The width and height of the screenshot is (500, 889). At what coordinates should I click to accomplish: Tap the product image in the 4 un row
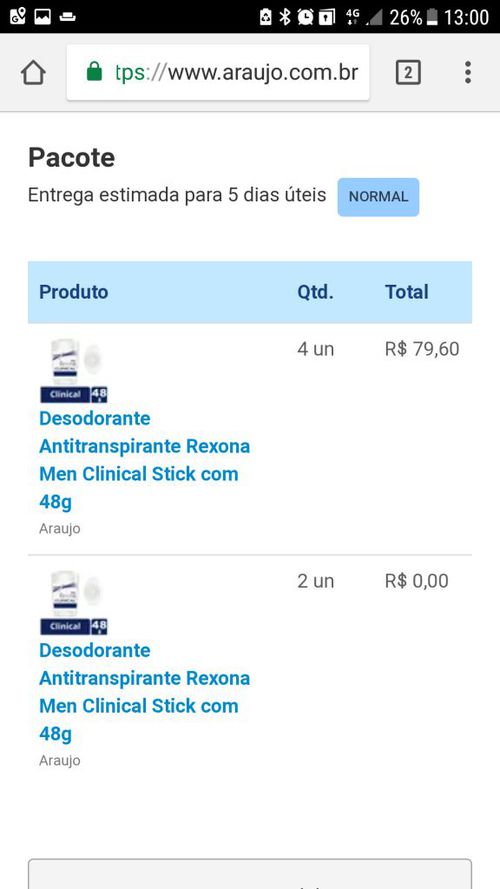[74, 371]
